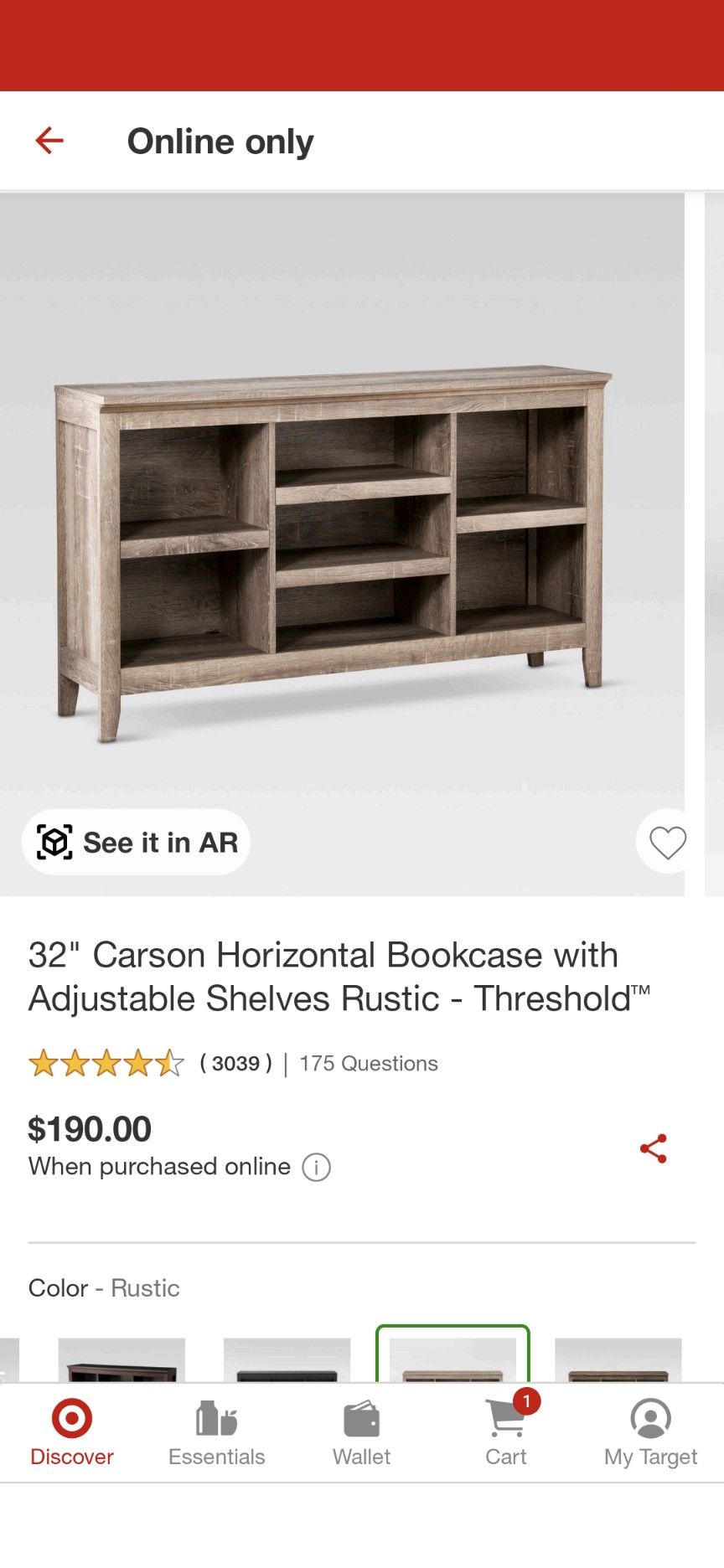
Task: View the 175 Questions
Action: pos(369,1064)
